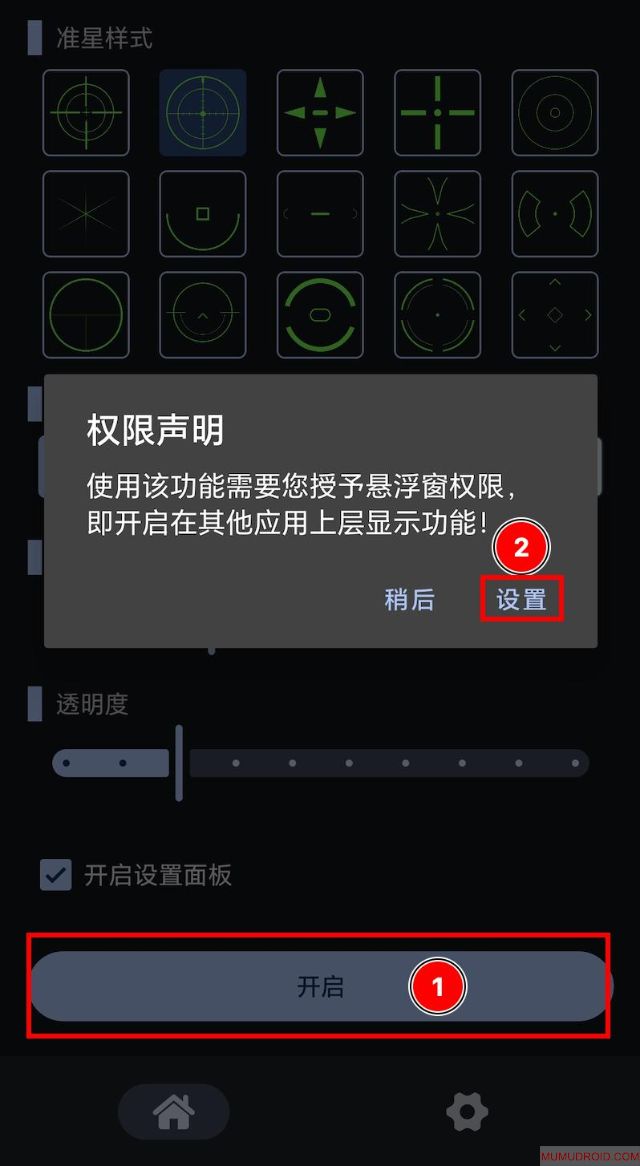Pick the plus-shaped dashes crosshair with center dot
Viewport: 640px width, 1166px height.
click(x=437, y=113)
